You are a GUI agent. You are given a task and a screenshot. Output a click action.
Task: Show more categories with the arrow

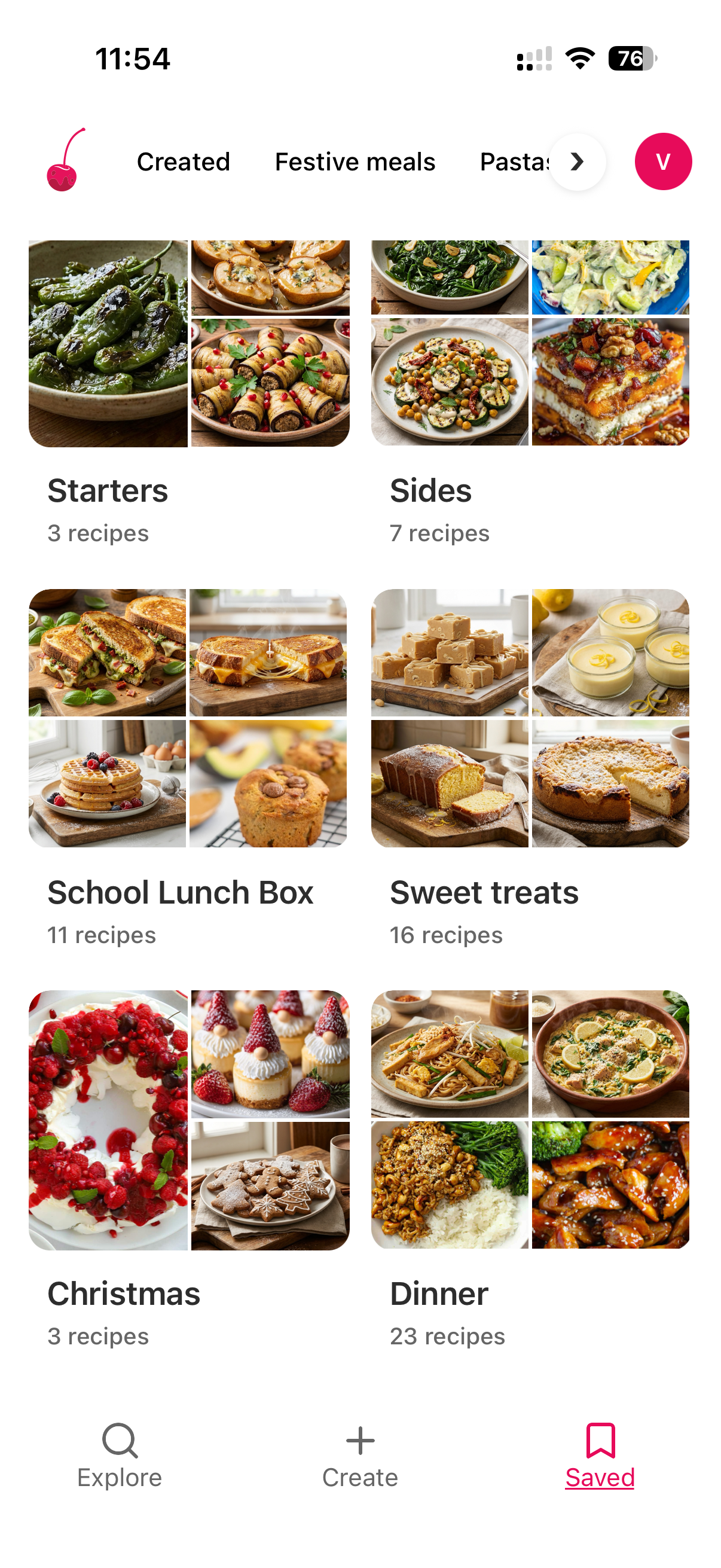[577, 162]
